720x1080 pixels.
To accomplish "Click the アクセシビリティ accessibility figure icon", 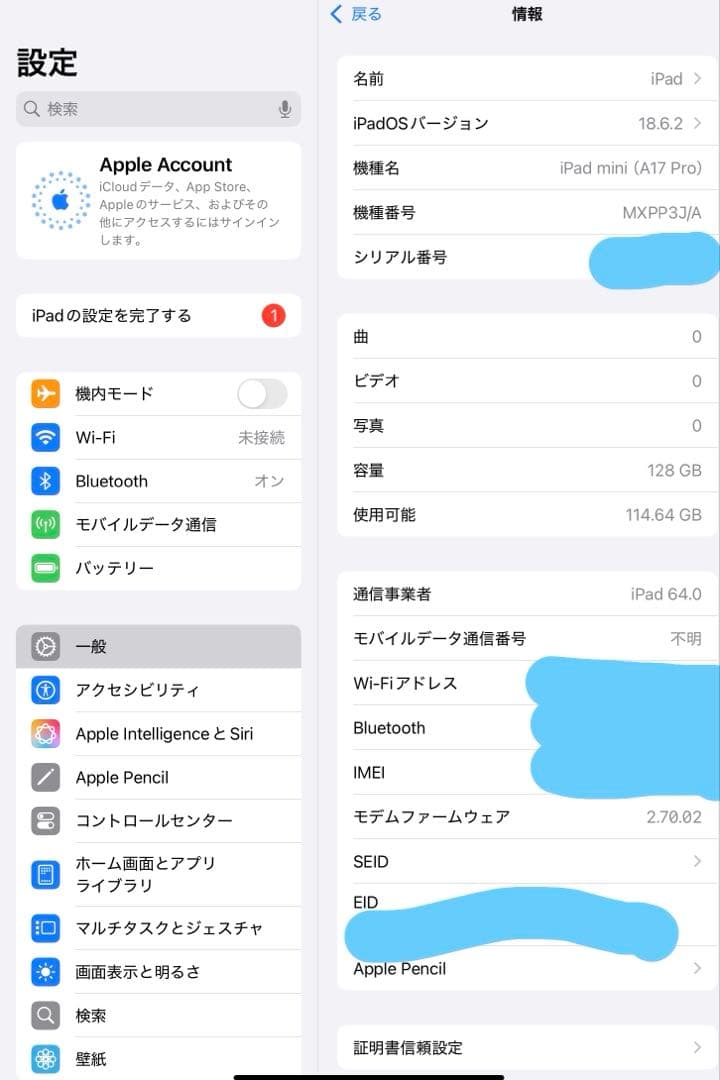I will point(43,690).
